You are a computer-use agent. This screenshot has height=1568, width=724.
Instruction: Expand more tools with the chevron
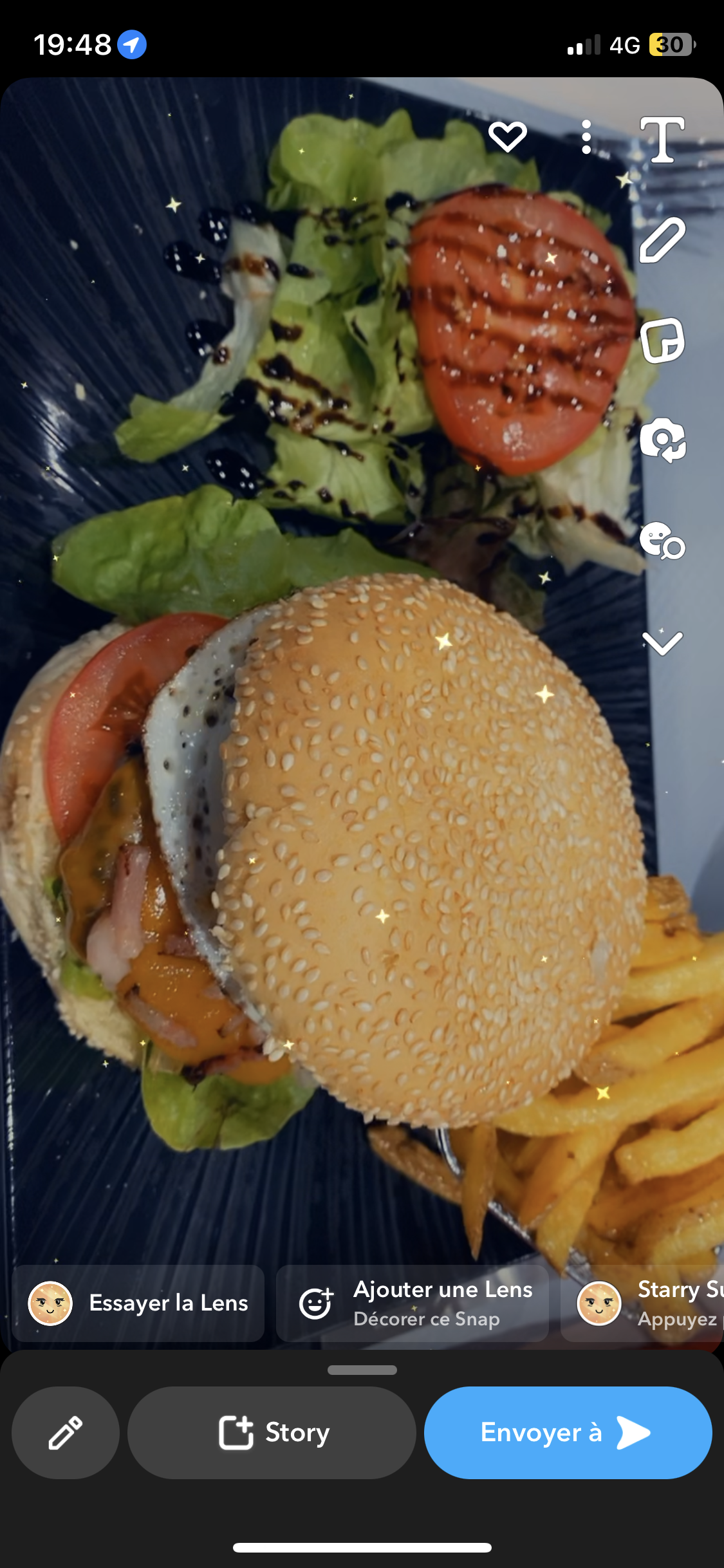[x=662, y=642]
